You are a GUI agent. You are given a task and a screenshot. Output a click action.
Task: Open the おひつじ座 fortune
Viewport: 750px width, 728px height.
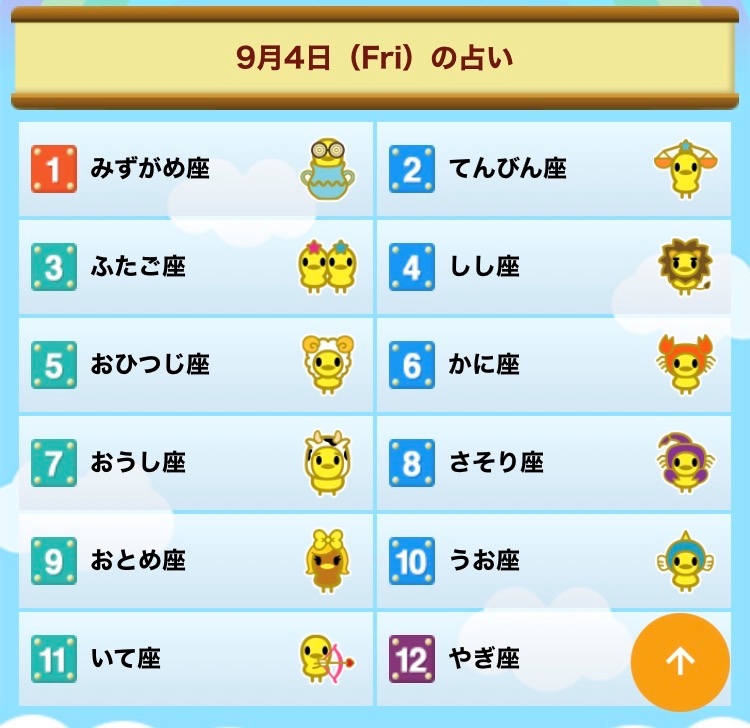(196, 365)
